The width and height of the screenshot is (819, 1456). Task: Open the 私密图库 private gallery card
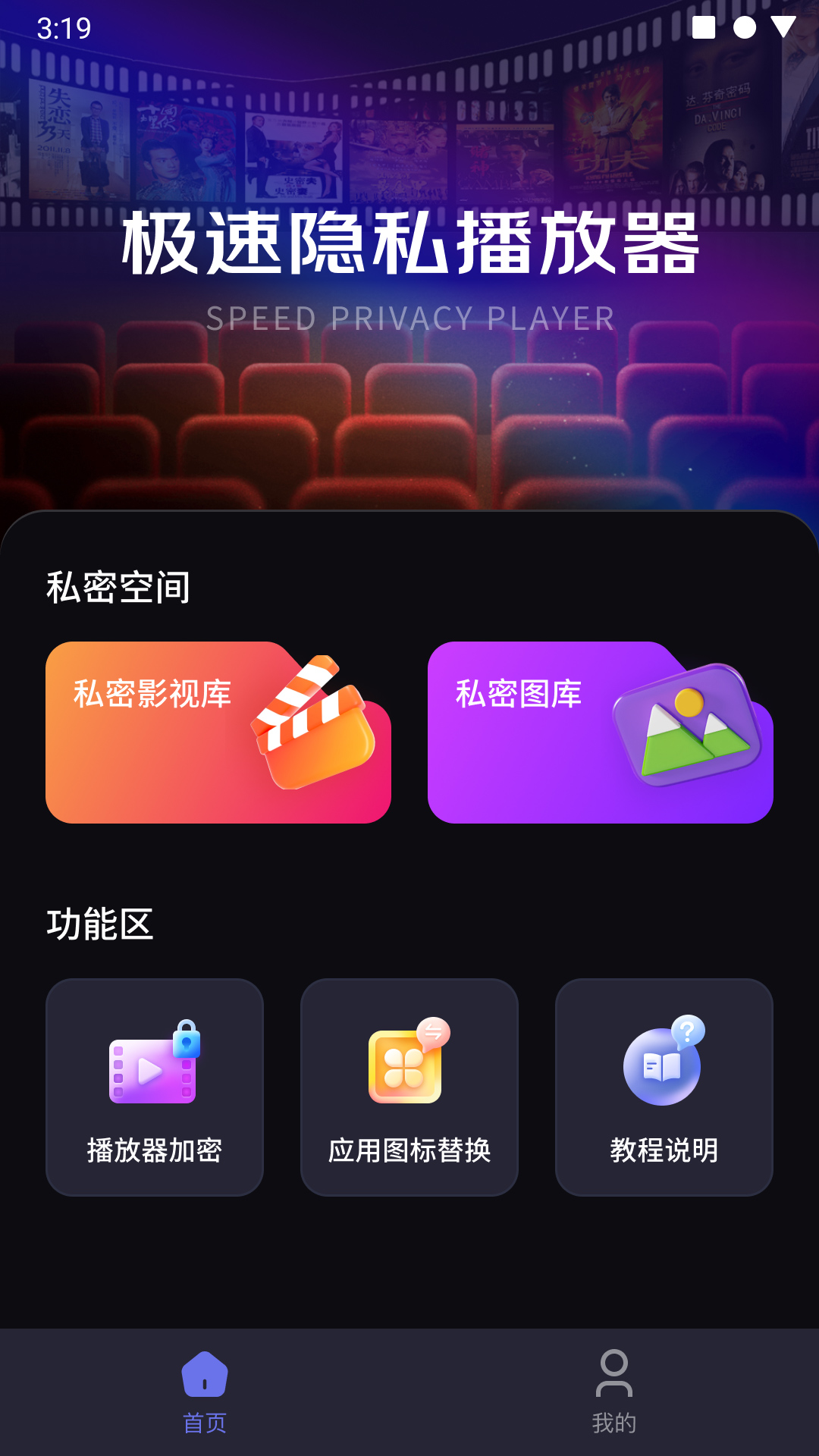pos(601,733)
